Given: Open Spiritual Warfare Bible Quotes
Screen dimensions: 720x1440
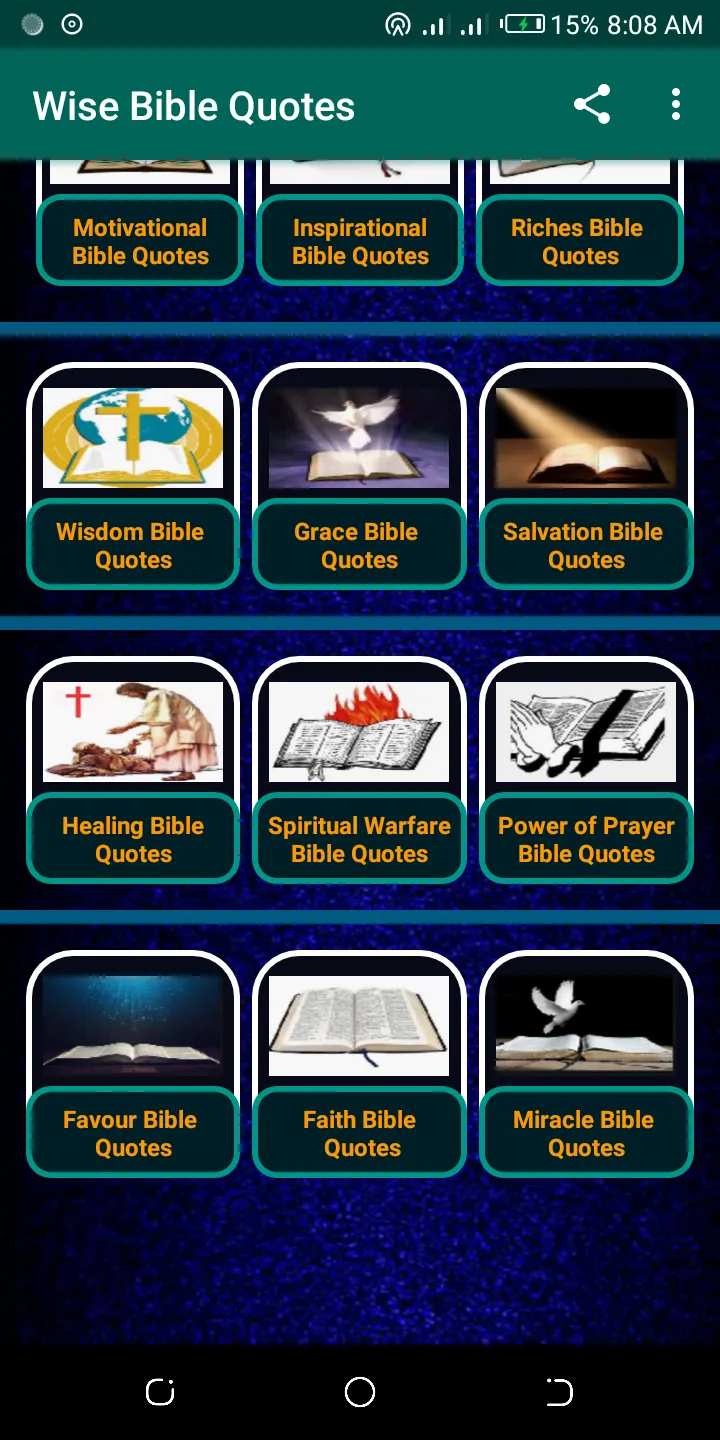Looking at the screenshot, I should [359, 839].
